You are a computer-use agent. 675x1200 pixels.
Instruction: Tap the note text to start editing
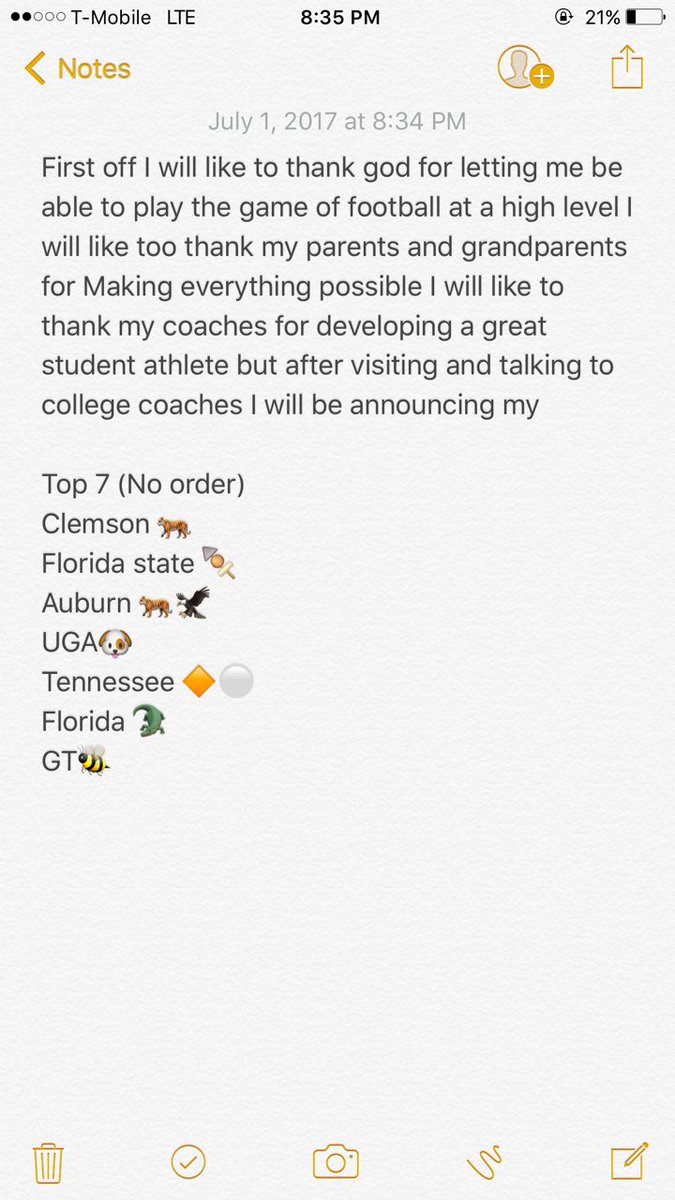tap(338, 287)
